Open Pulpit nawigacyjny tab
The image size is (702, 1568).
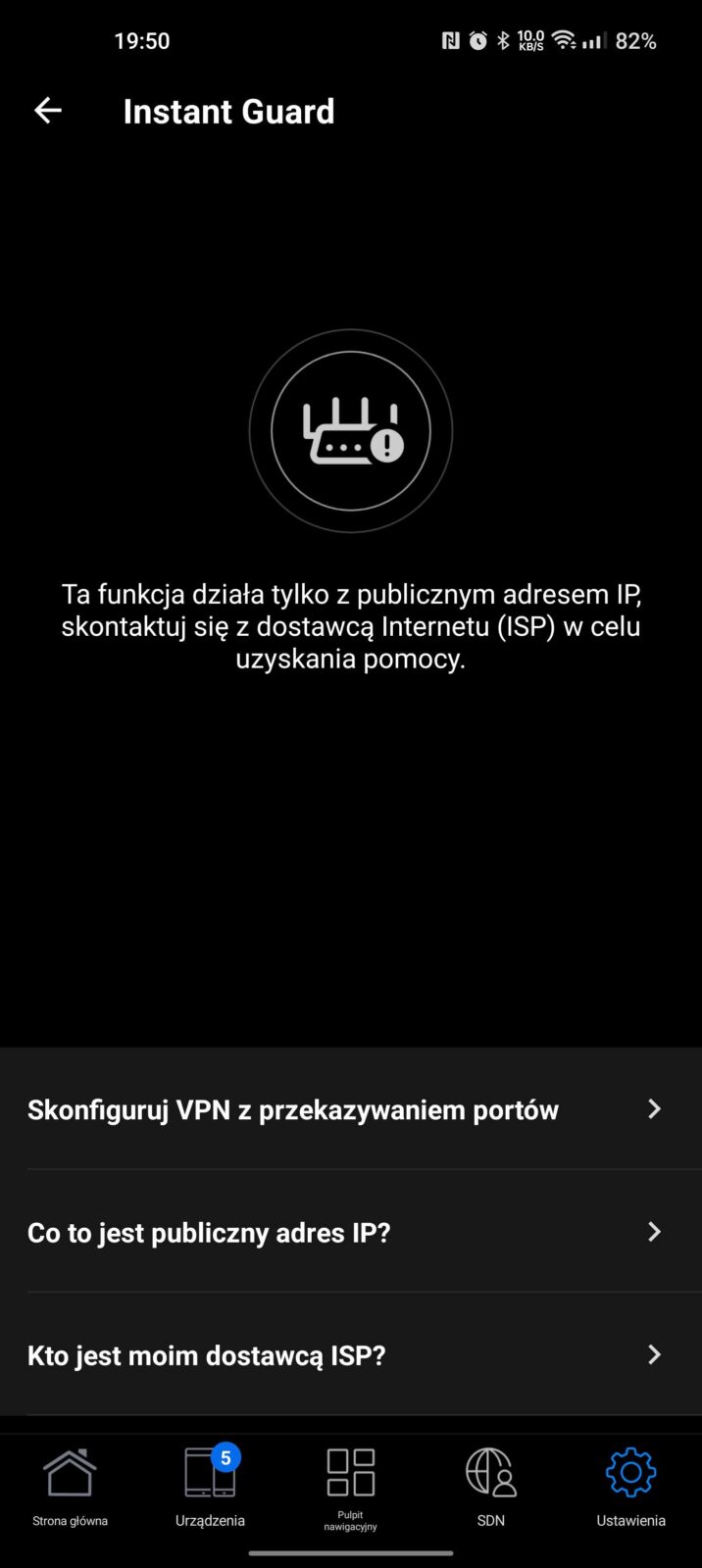click(350, 1488)
